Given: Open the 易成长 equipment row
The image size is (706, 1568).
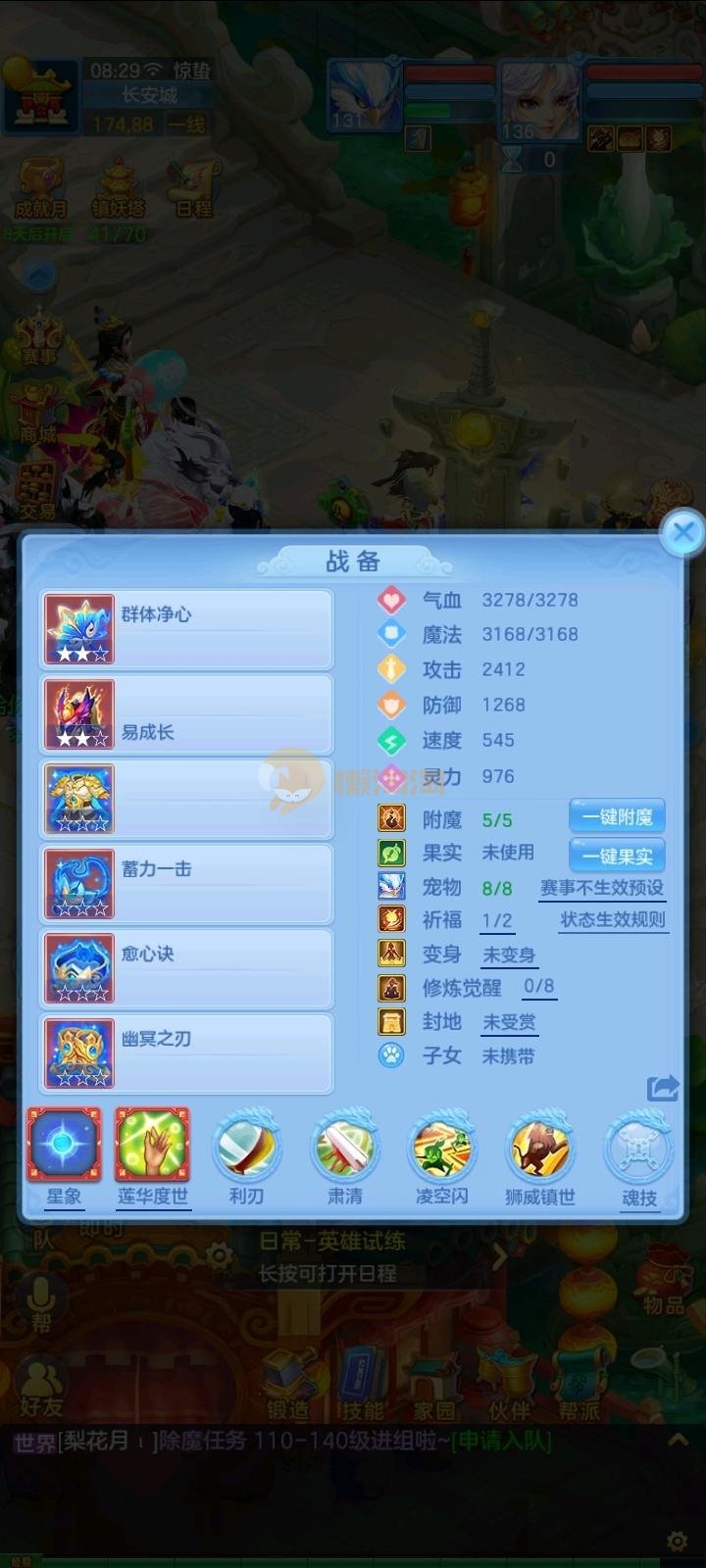Looking at the screenshot, I should point(186,713).
